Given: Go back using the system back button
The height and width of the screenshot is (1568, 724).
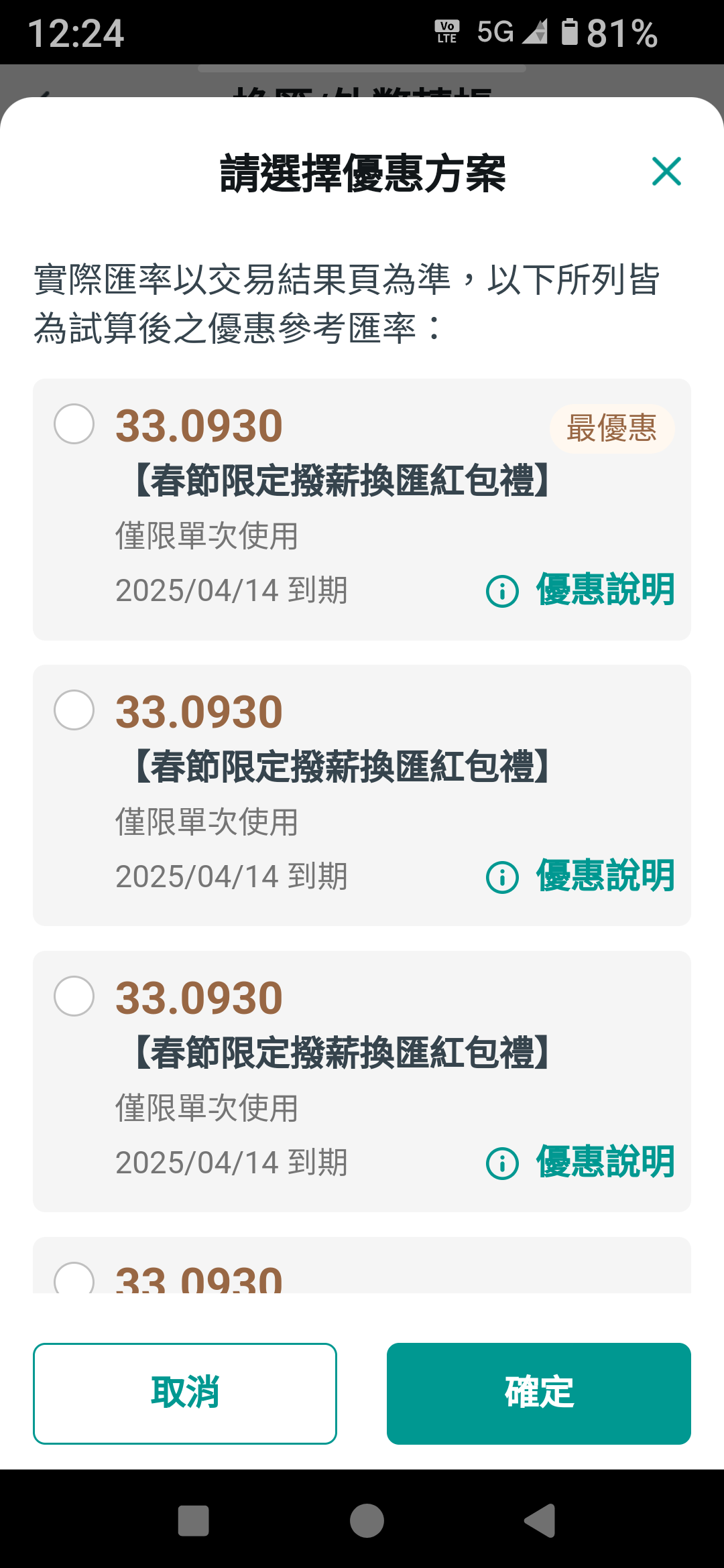Looking at the screenshot, I should click(540, 1520).
